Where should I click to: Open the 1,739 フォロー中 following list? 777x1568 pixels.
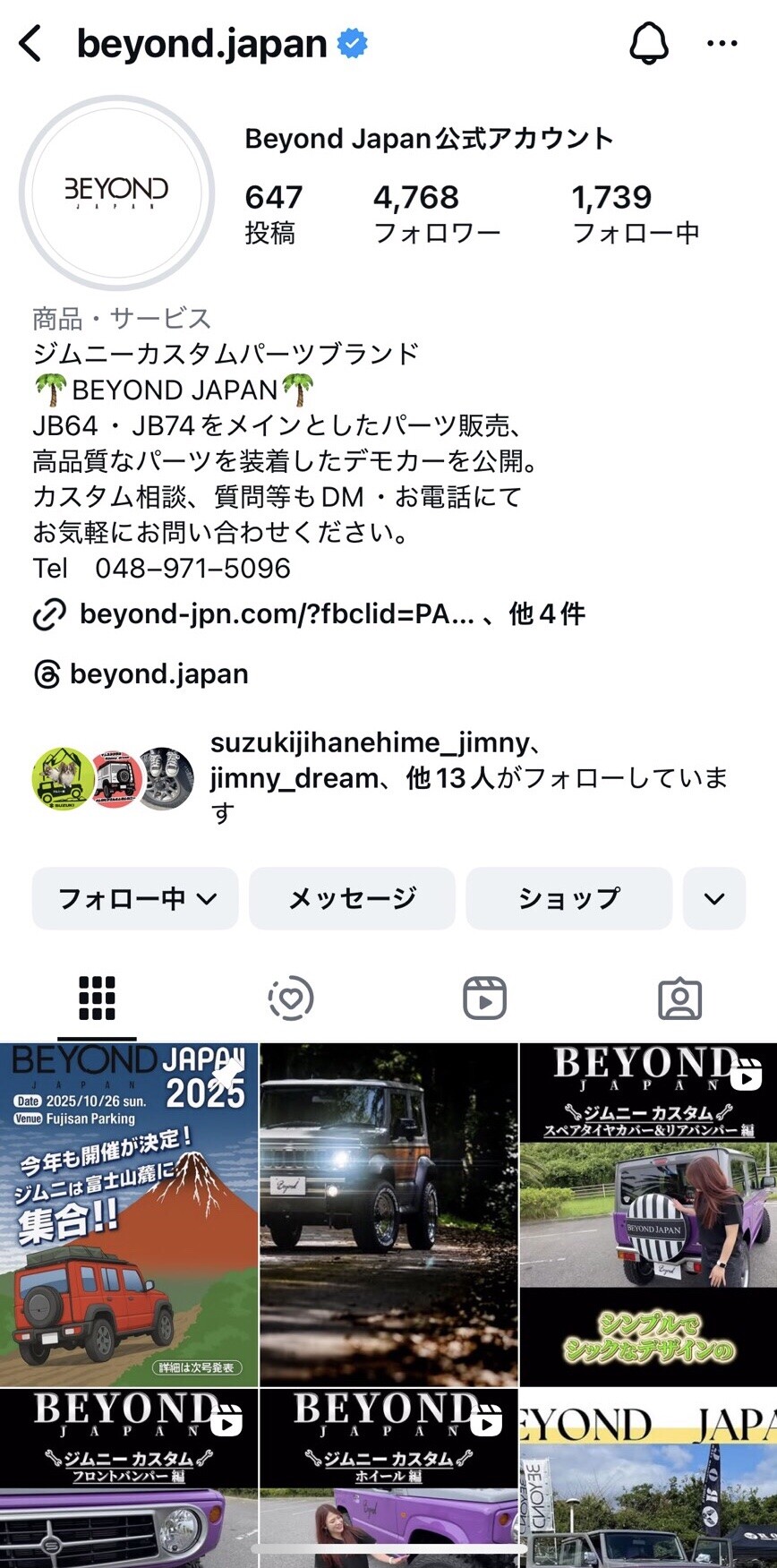[x=635, y=214]
